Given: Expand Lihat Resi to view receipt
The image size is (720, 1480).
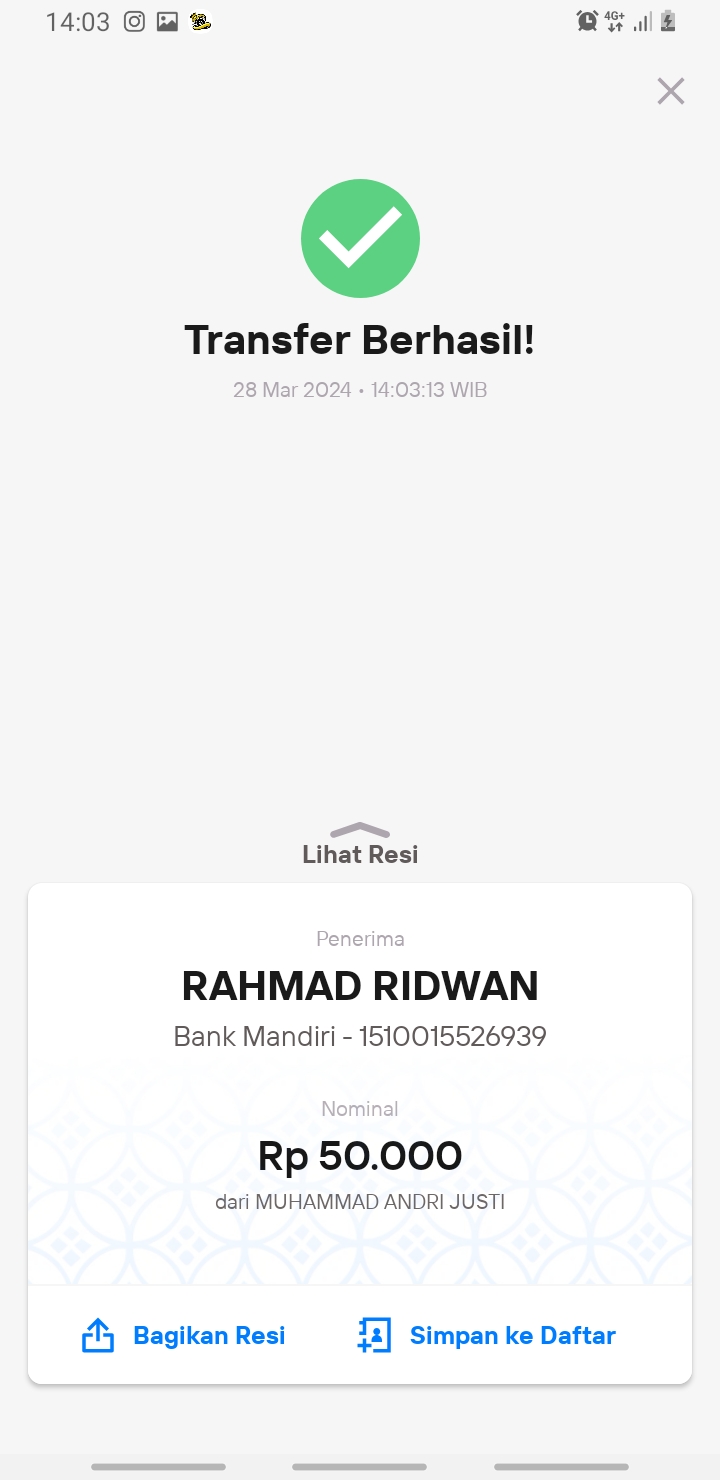Looking at the screenshot, I should (x=360, y=844).
